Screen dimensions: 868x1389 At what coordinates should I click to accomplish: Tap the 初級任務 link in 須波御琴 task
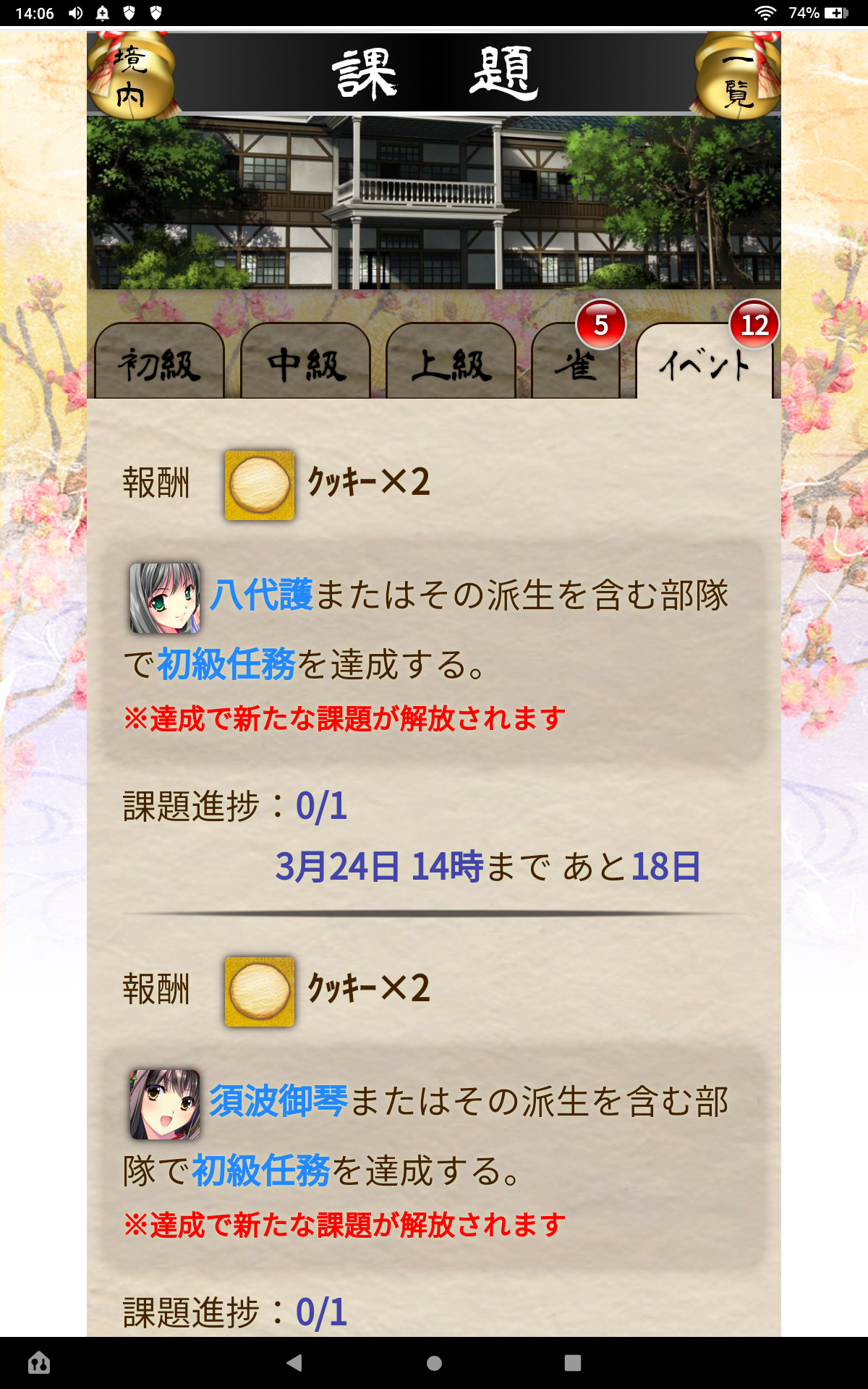(x=261, y=1171)
